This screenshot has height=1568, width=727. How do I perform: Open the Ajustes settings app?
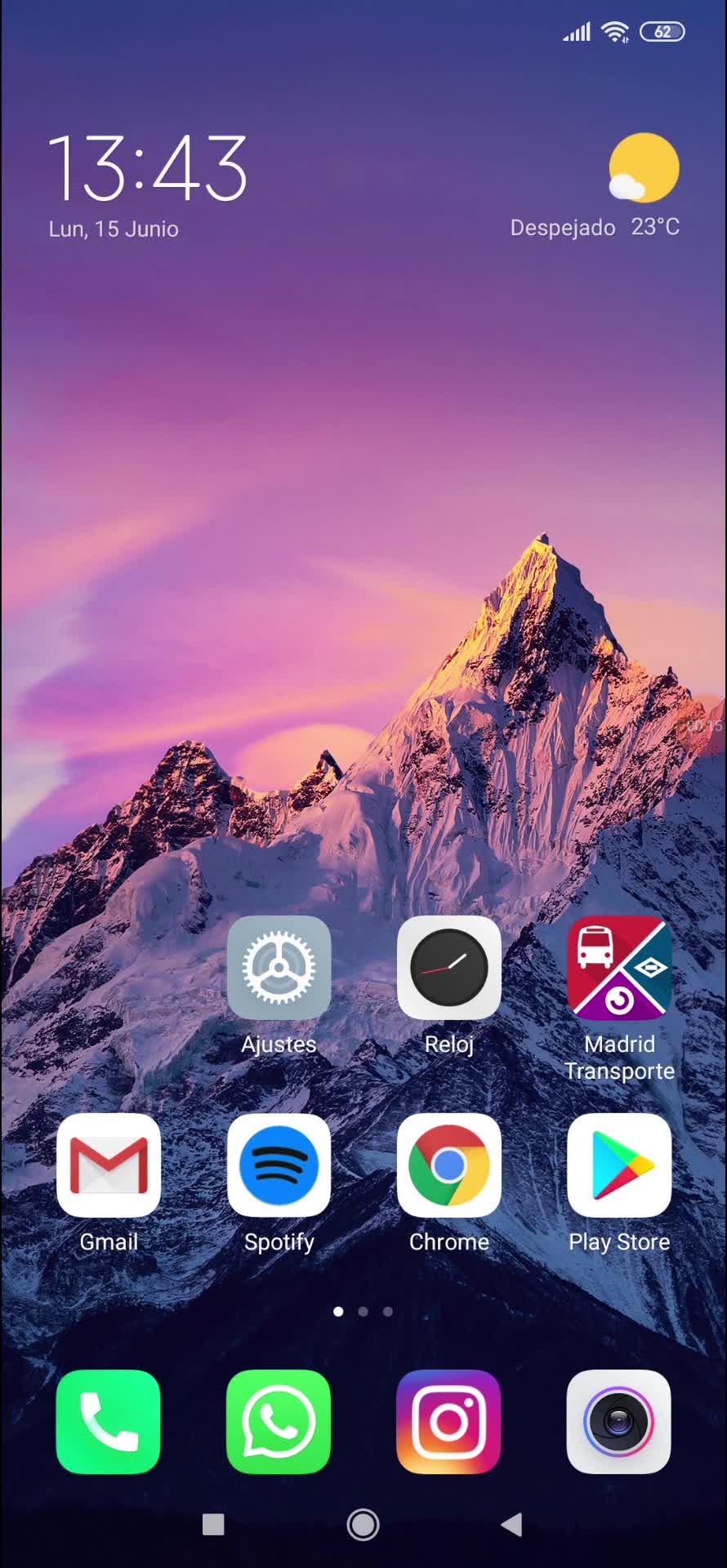279,968
